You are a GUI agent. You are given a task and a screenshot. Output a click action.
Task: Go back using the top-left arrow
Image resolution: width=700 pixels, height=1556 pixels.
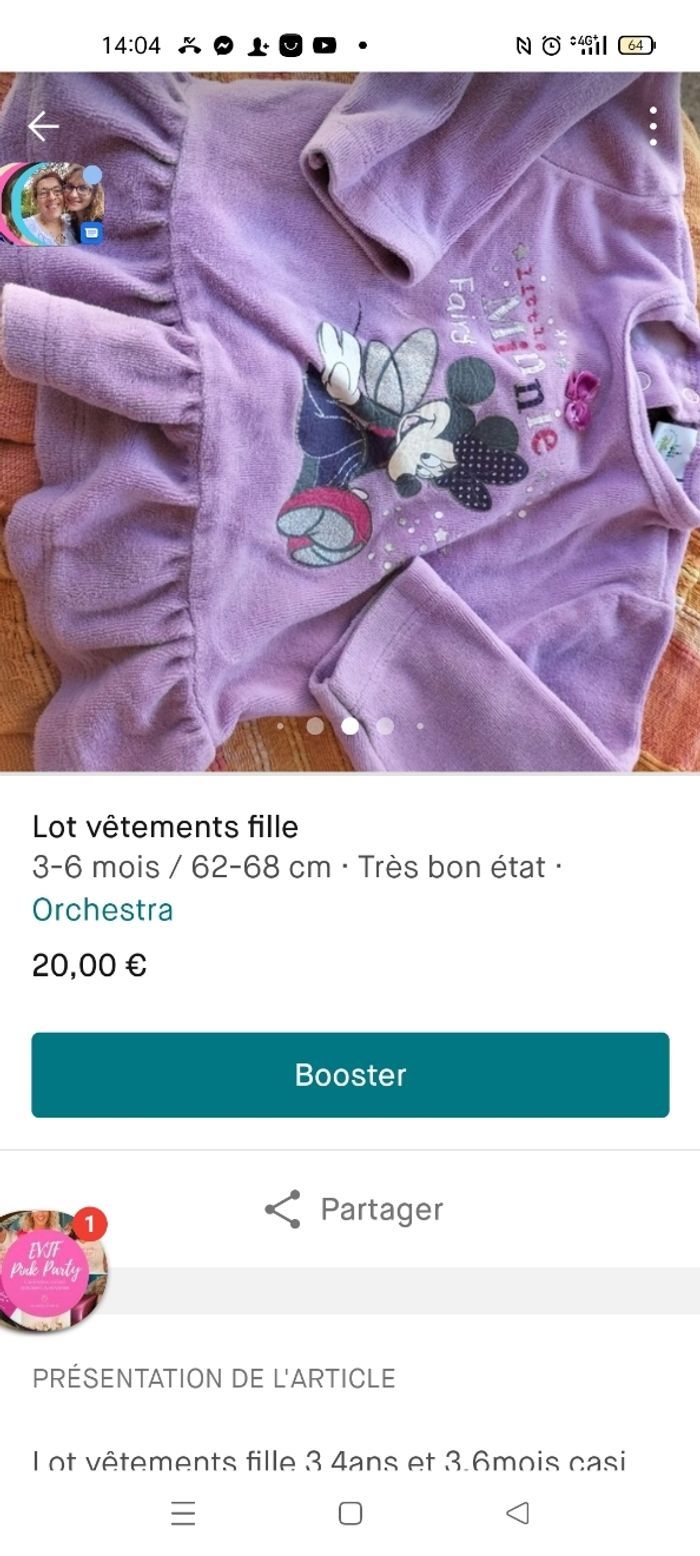click(x=43, y=126)
